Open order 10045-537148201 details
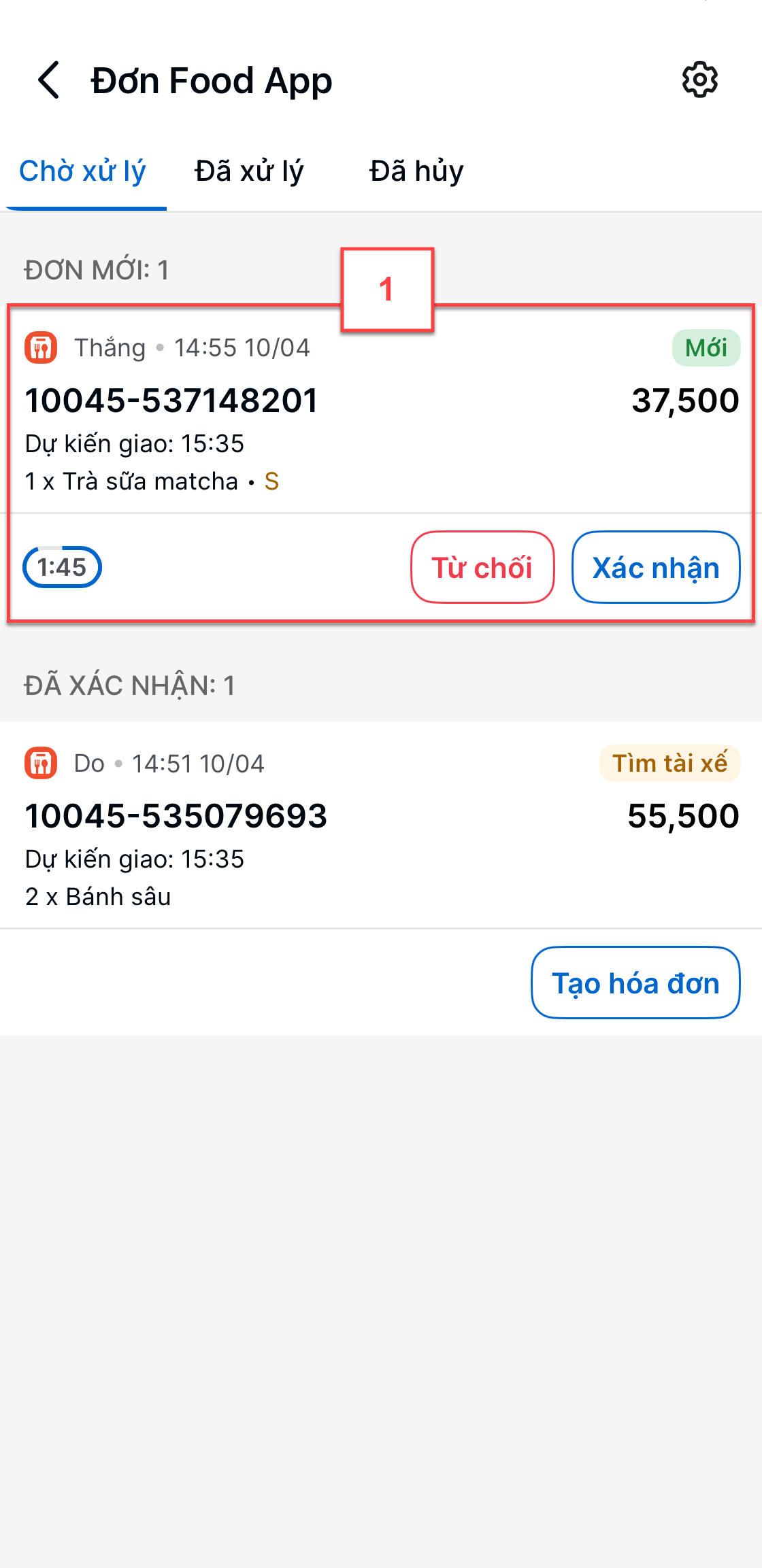 pos(381,409)
